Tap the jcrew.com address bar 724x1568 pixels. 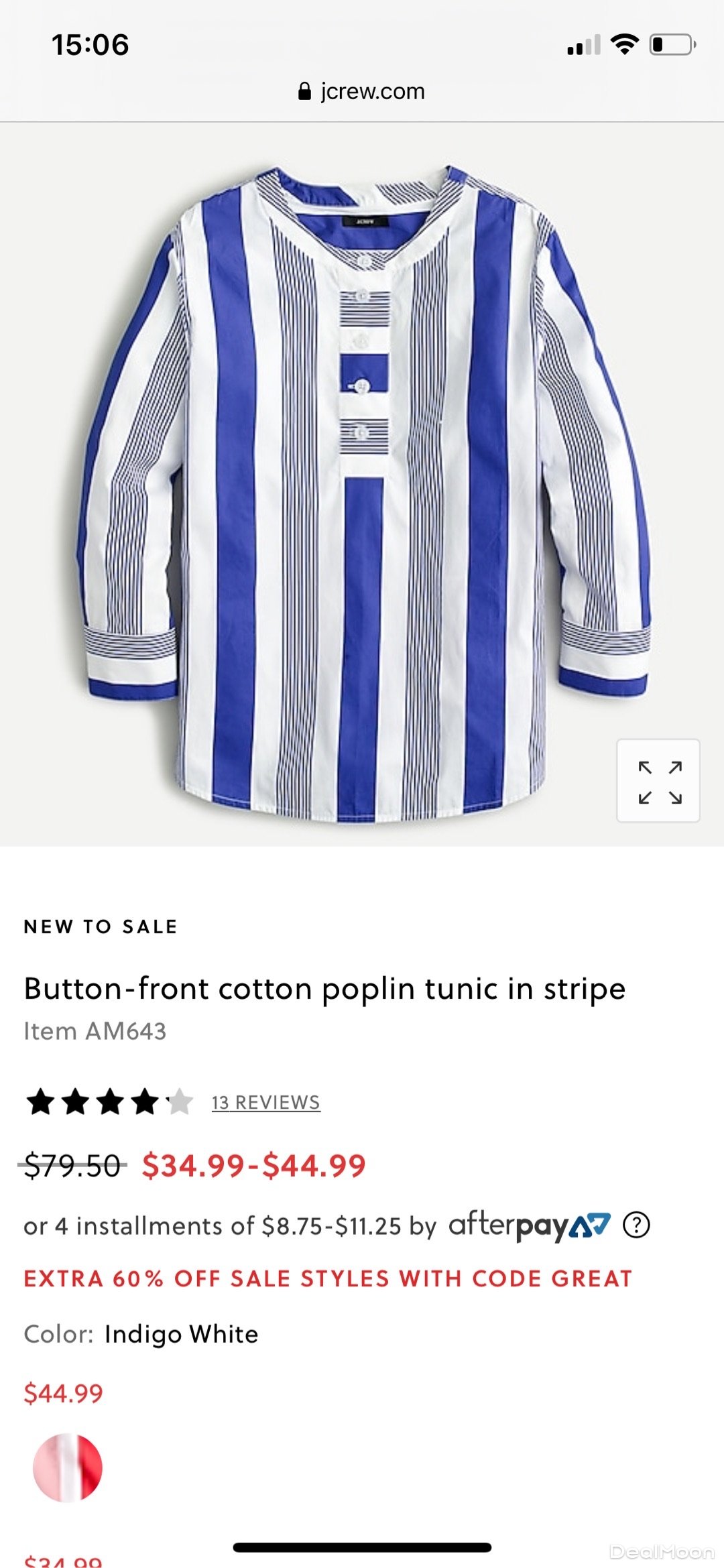tap(362, 91)
